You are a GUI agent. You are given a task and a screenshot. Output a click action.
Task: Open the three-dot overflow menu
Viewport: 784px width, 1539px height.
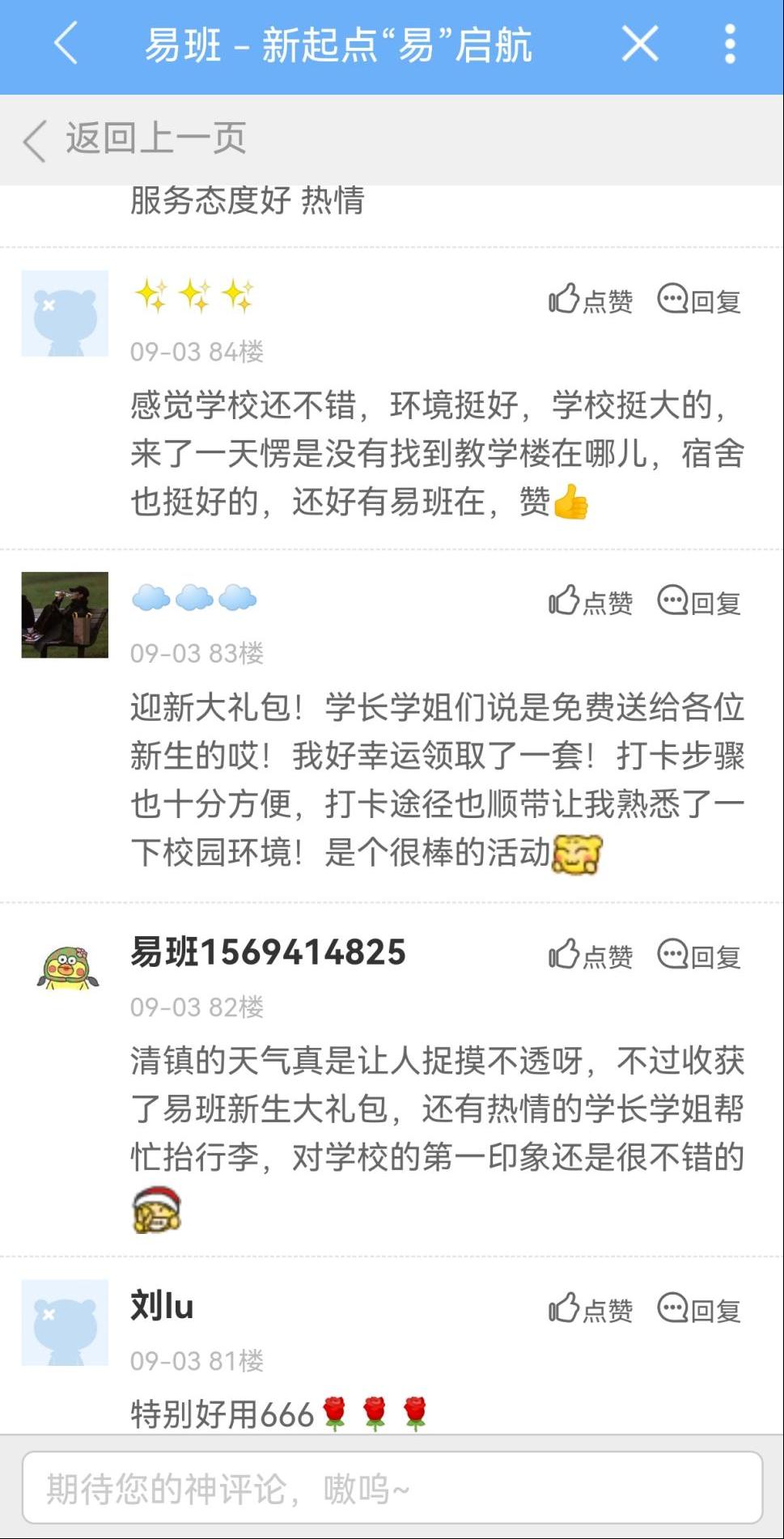[x=730, y=44]
